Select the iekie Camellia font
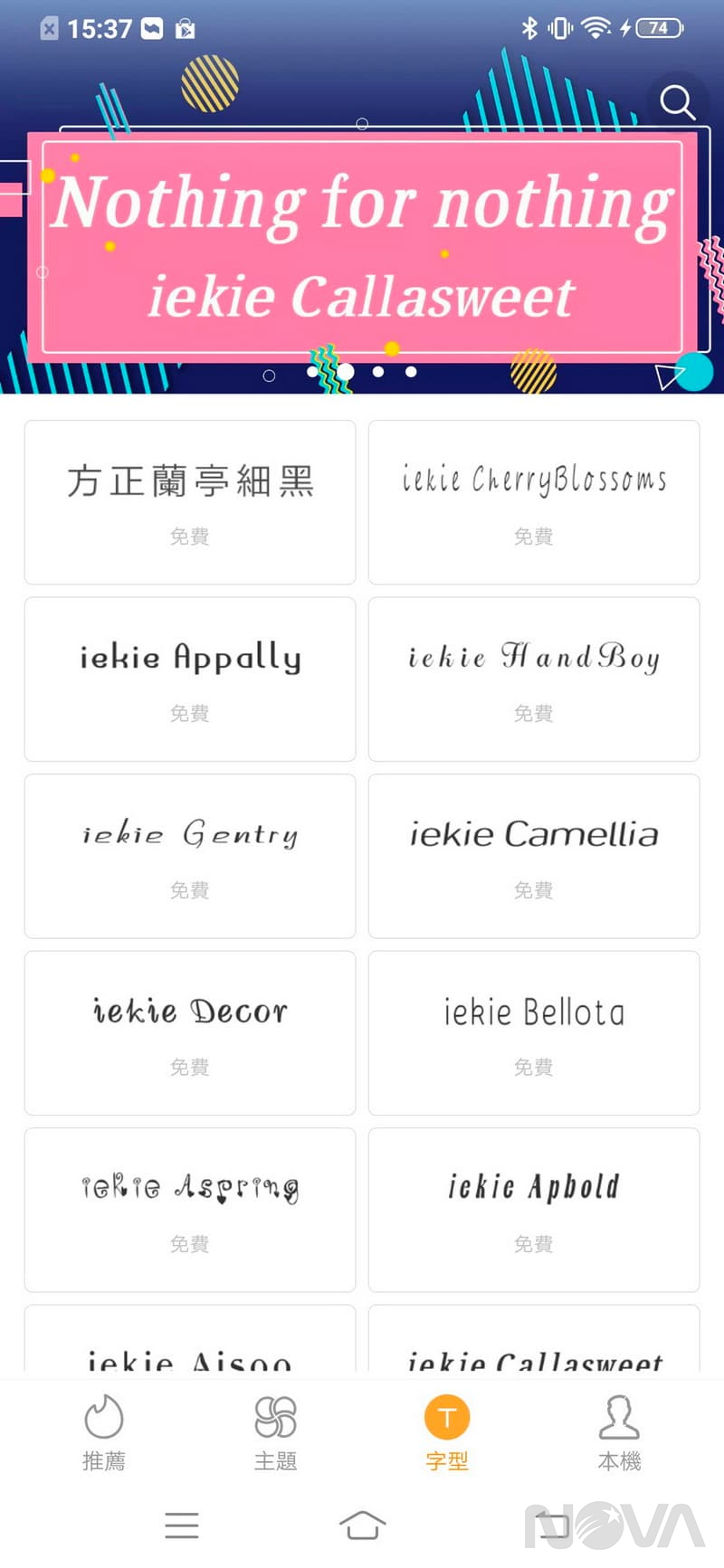 [x=533, y=855]
